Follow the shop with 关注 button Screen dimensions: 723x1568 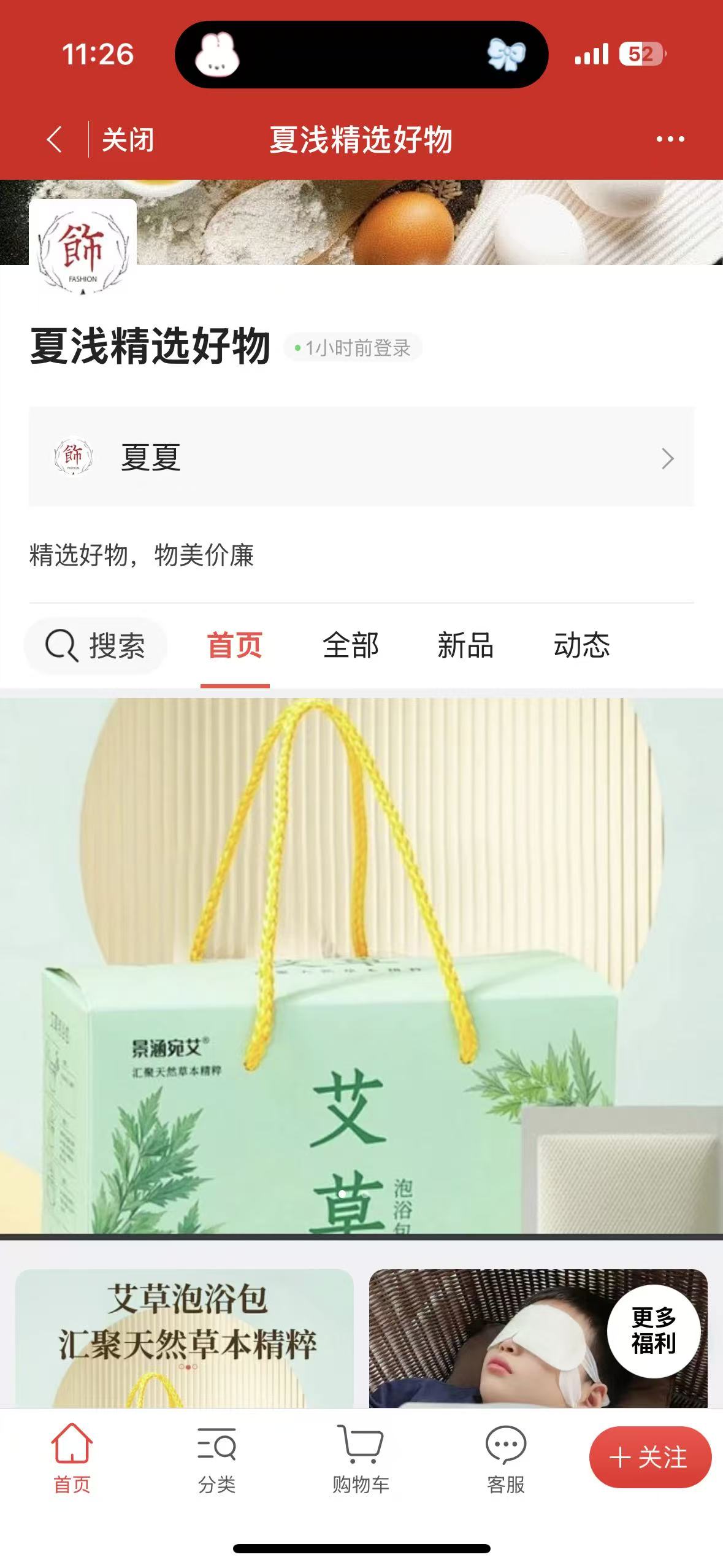click(650, 1457)
